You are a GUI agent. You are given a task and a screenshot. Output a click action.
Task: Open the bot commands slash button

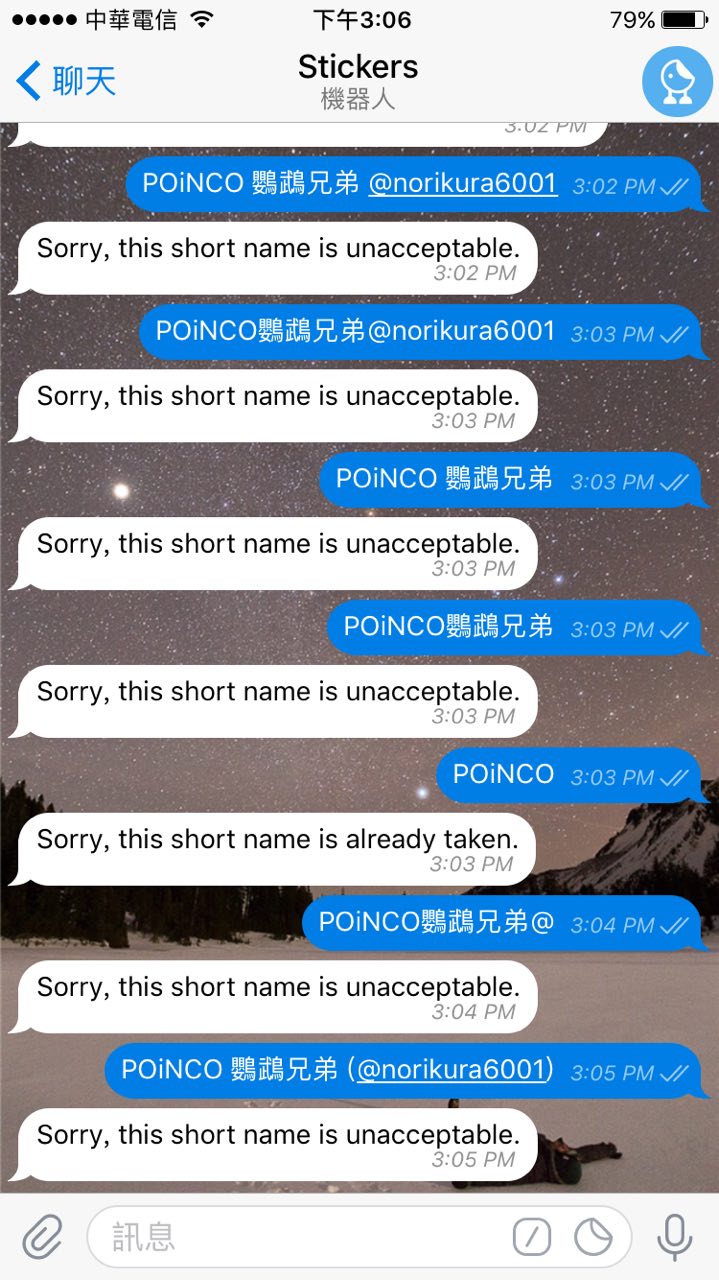coord(532,1237)
